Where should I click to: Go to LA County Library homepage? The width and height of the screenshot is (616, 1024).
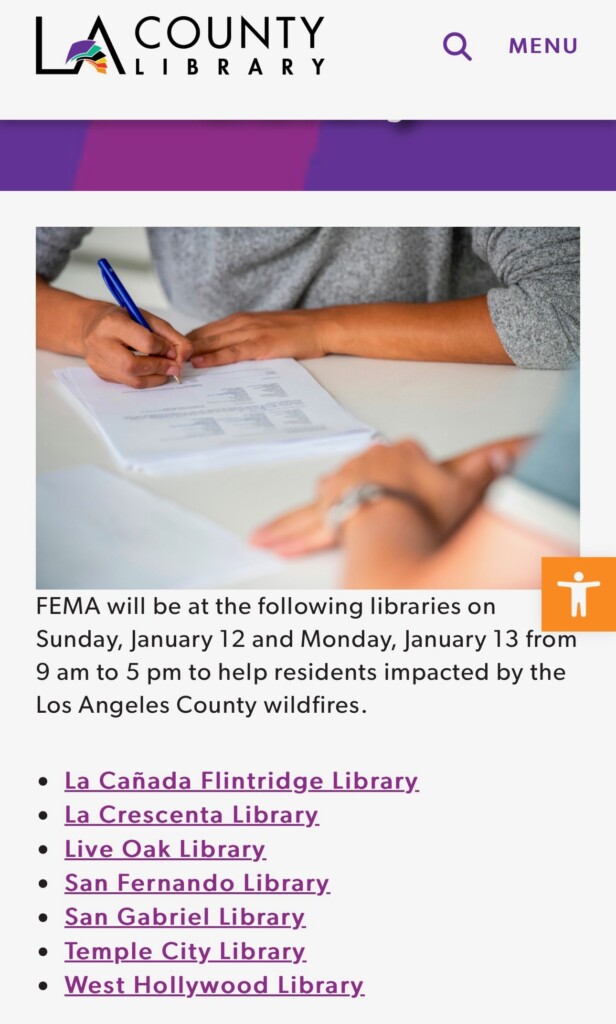[180, 46]
